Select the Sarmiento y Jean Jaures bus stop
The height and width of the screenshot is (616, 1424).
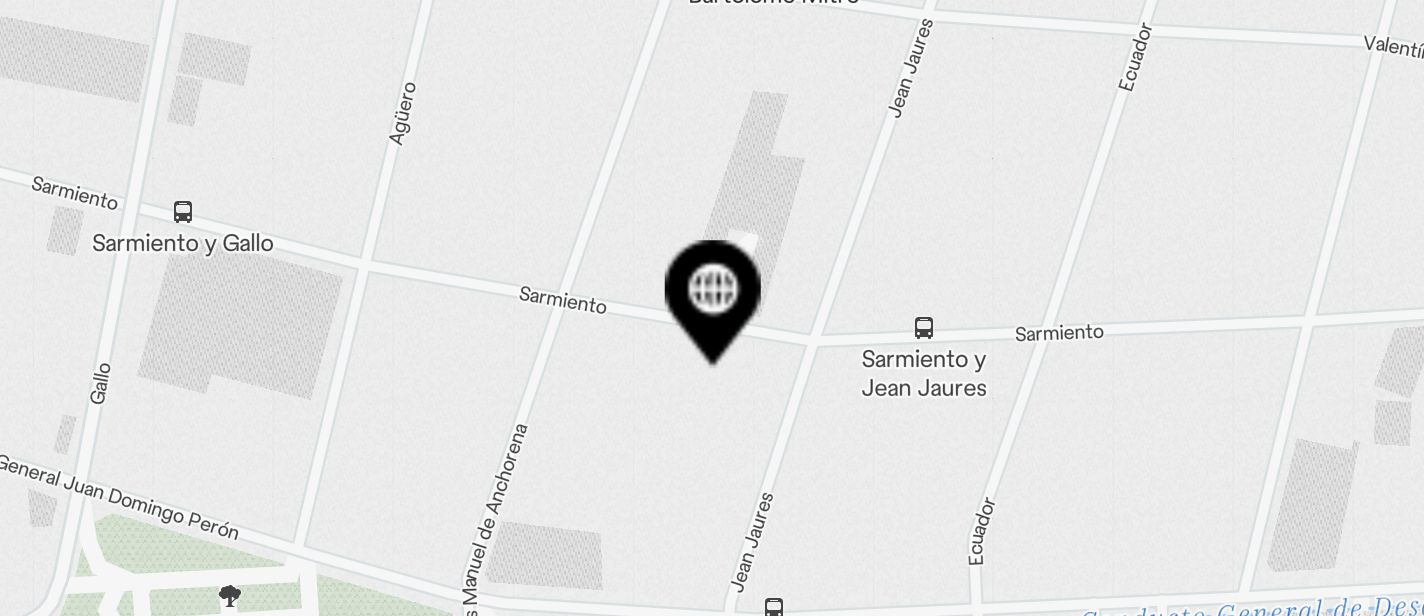pos(924,328)
